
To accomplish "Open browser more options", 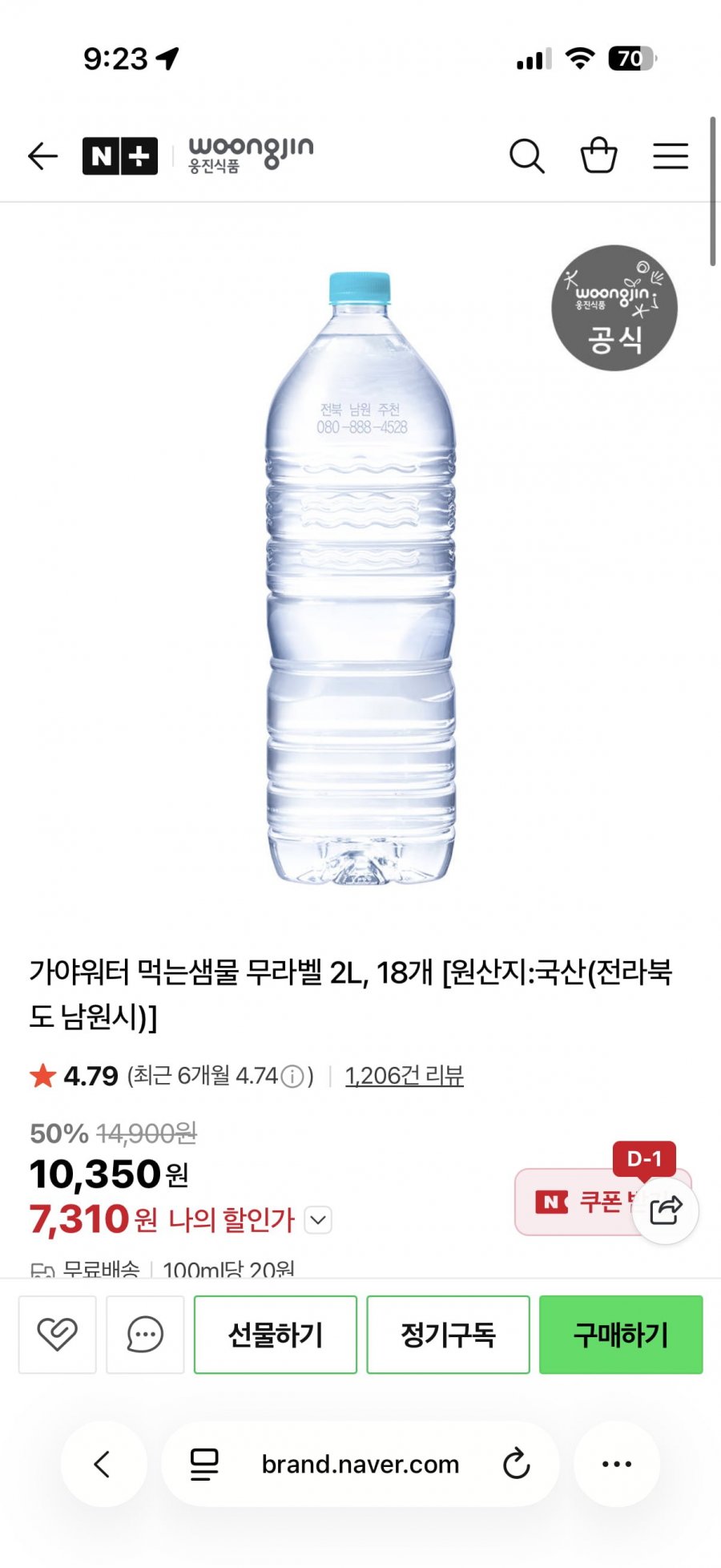I will point(616,1464).
